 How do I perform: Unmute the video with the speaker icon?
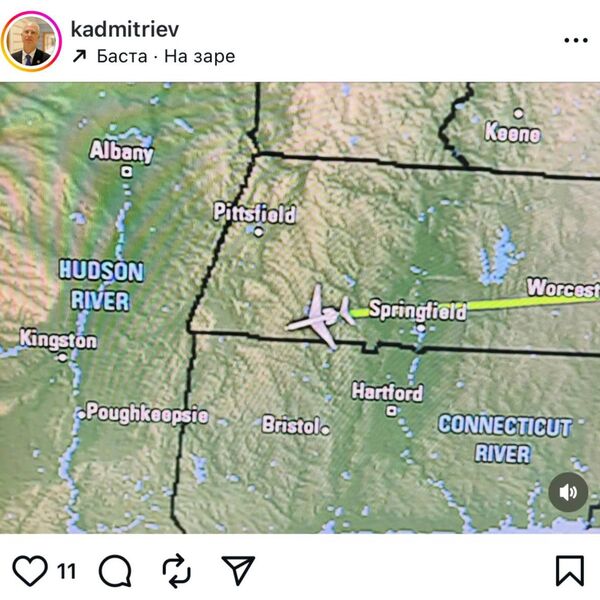568,492
